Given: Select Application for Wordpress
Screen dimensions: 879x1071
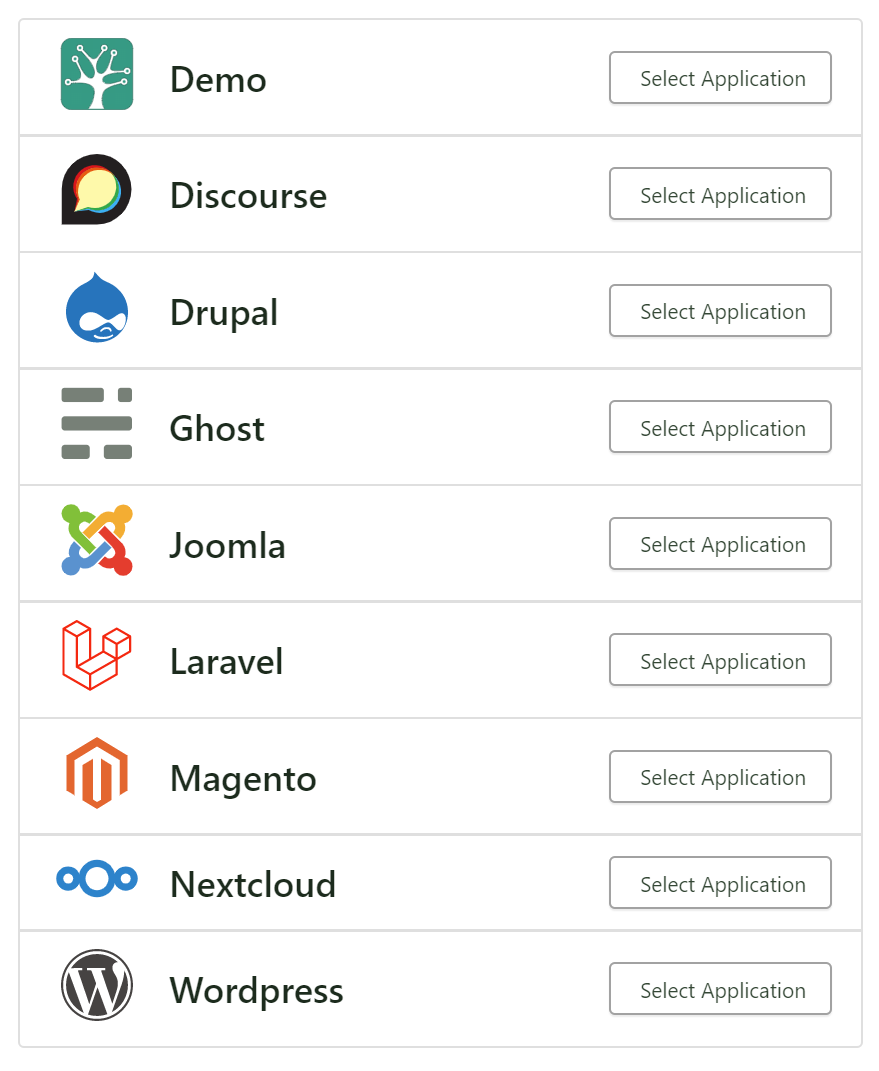Looking at the screenshot, I should 720,989.
